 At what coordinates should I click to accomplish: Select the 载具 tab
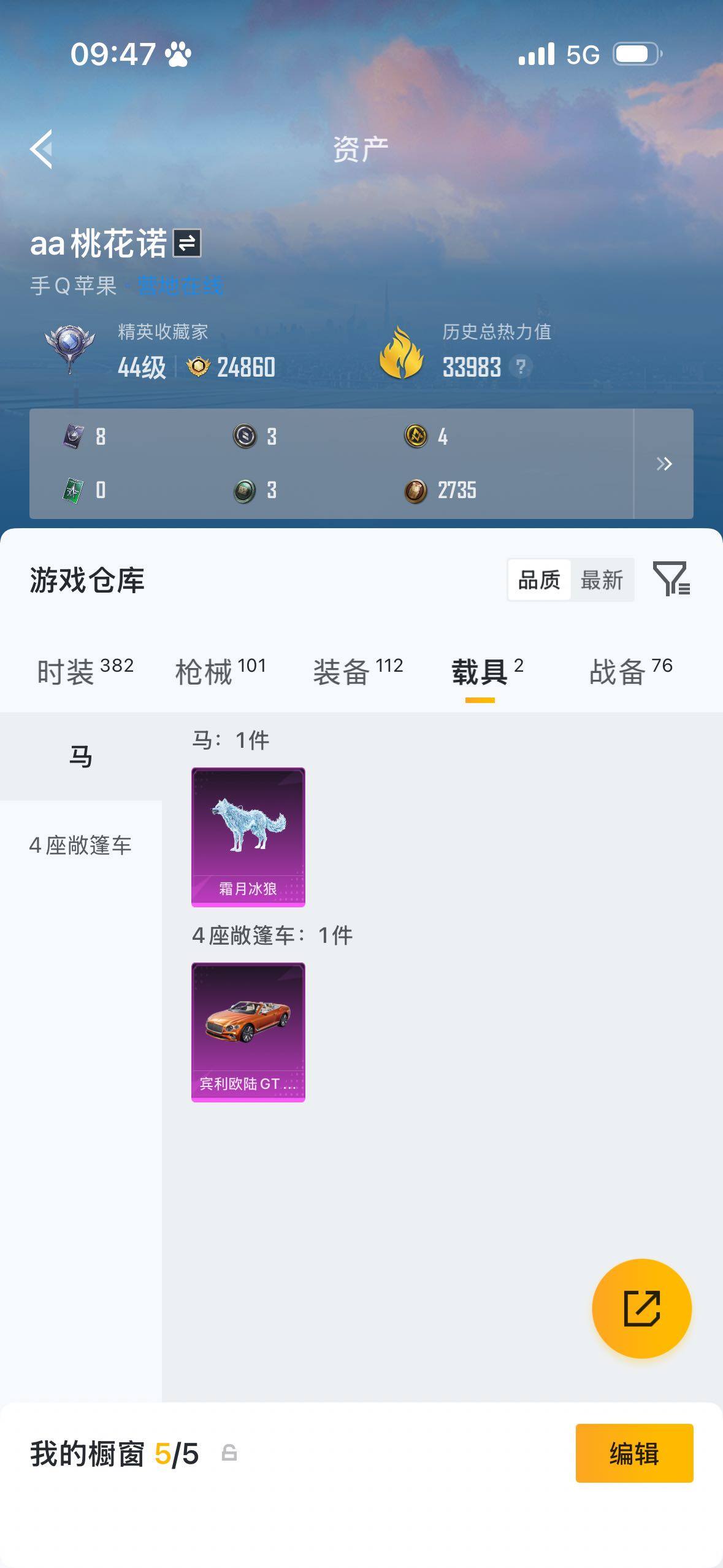[x=488, y=671]
